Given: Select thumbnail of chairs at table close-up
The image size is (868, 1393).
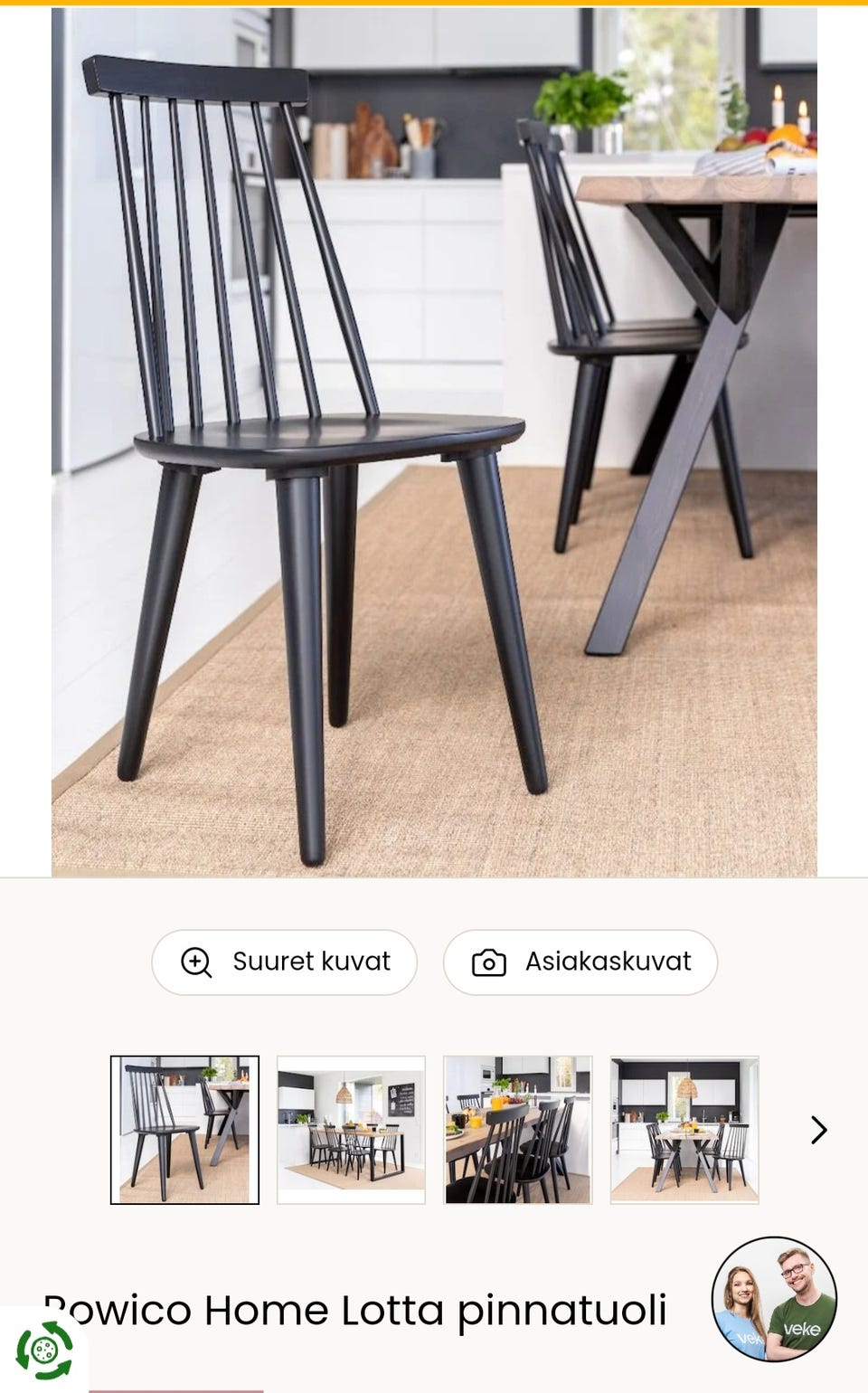Looking at the screenshot, I should (x=517, y=1130).
